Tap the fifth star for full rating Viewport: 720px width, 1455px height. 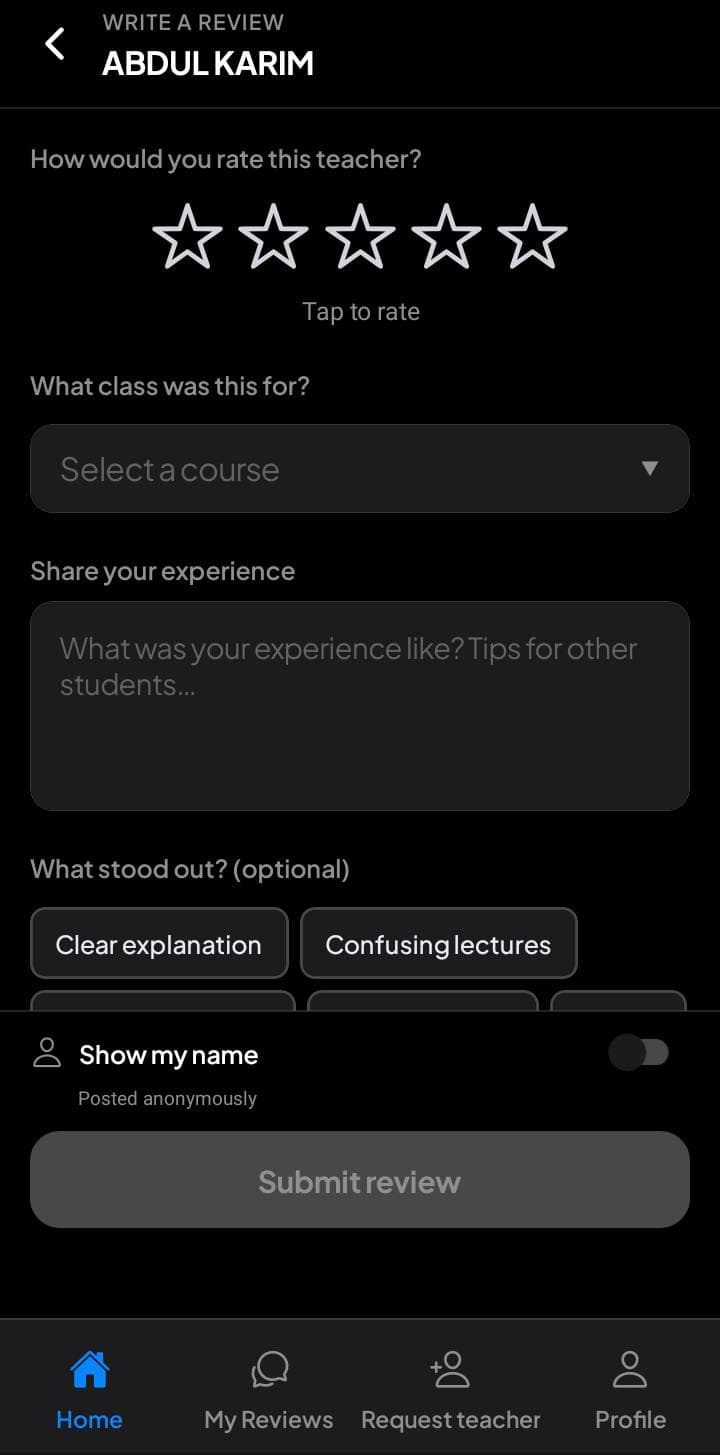point(533,236)
